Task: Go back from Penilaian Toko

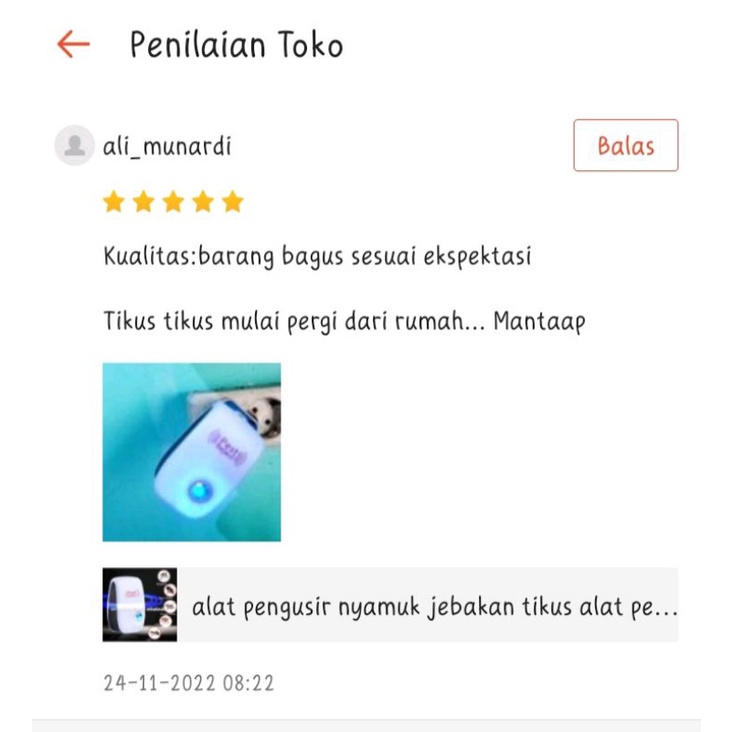Action: pos(73,44)
